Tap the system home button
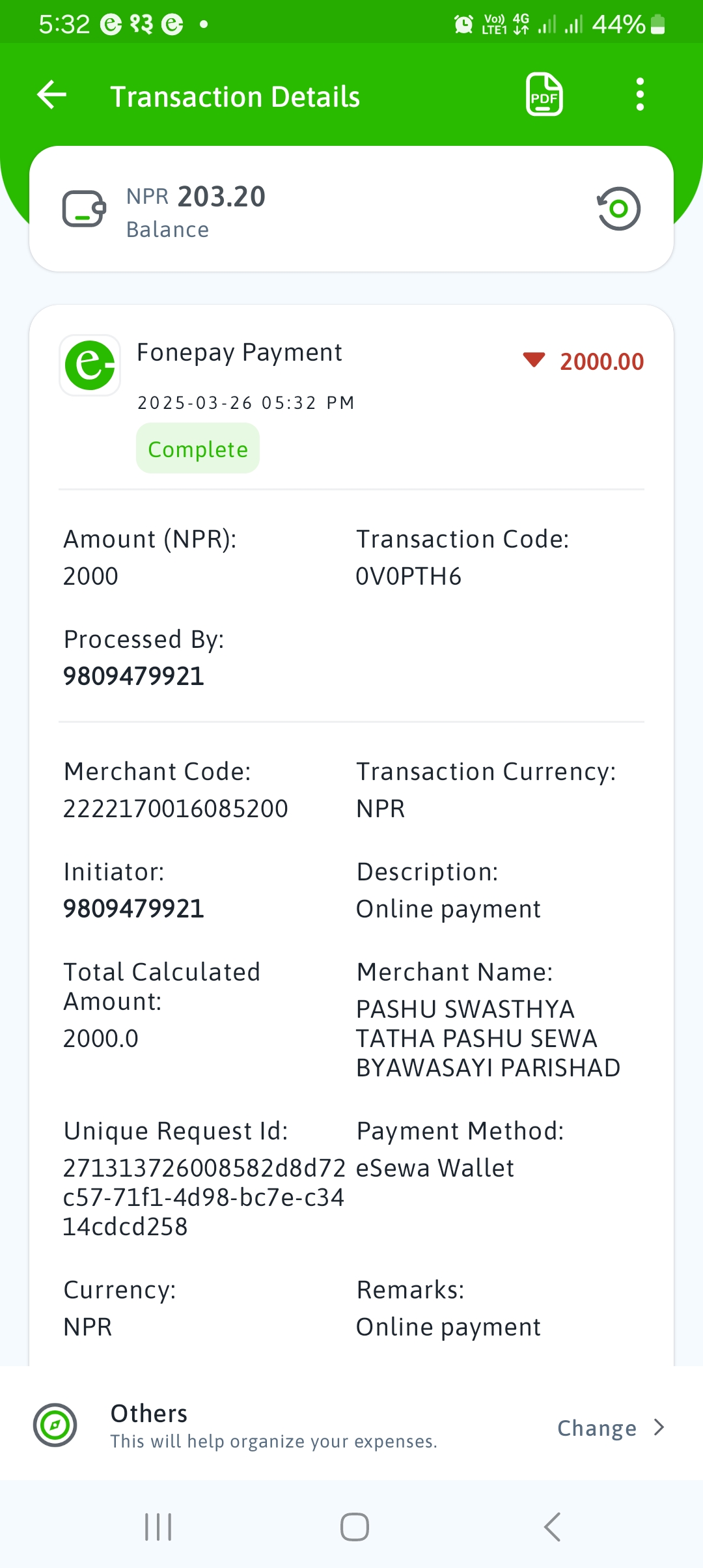The image size is (703, 1568). tap(355, 1527)
